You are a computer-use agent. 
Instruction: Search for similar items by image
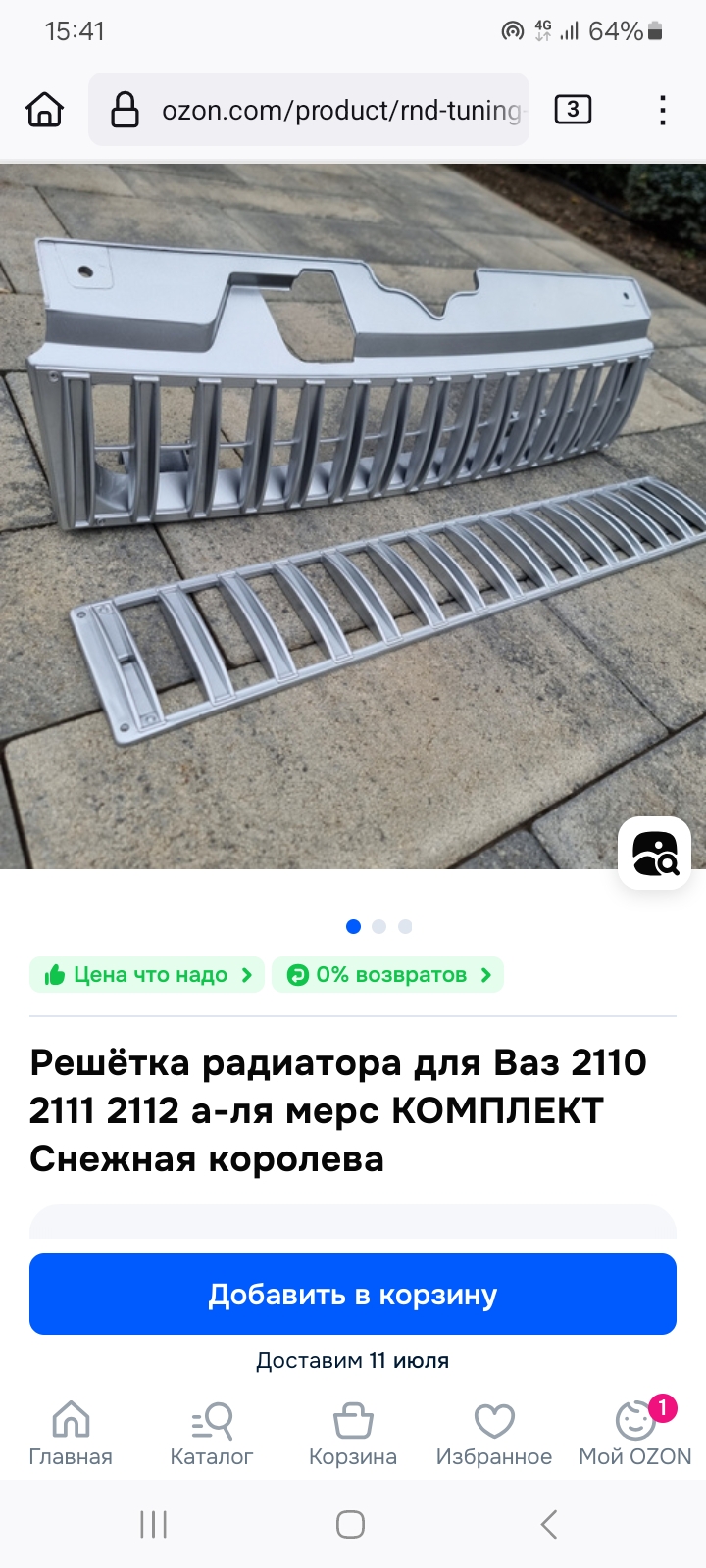[x=655, y=854]
